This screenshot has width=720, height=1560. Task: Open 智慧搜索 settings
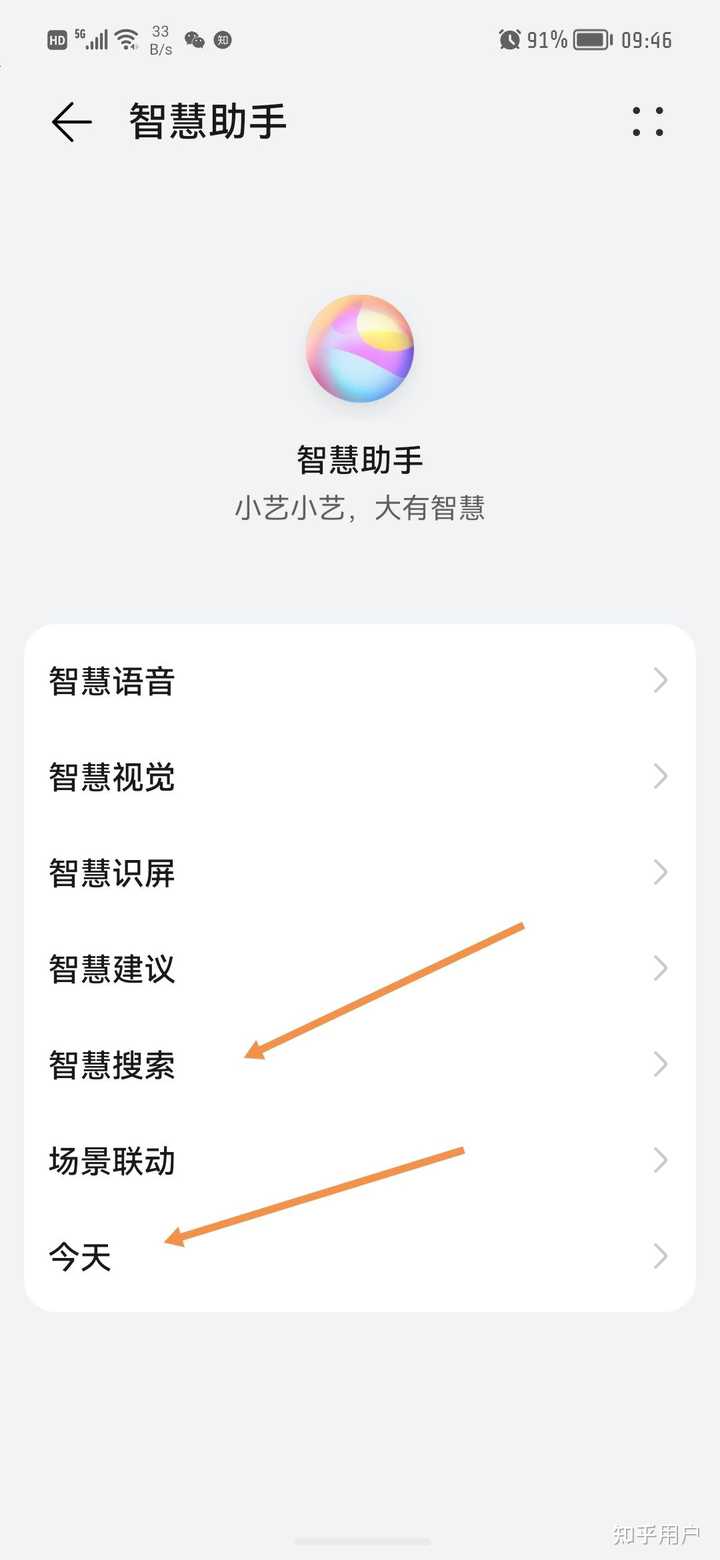point(359,1065)
